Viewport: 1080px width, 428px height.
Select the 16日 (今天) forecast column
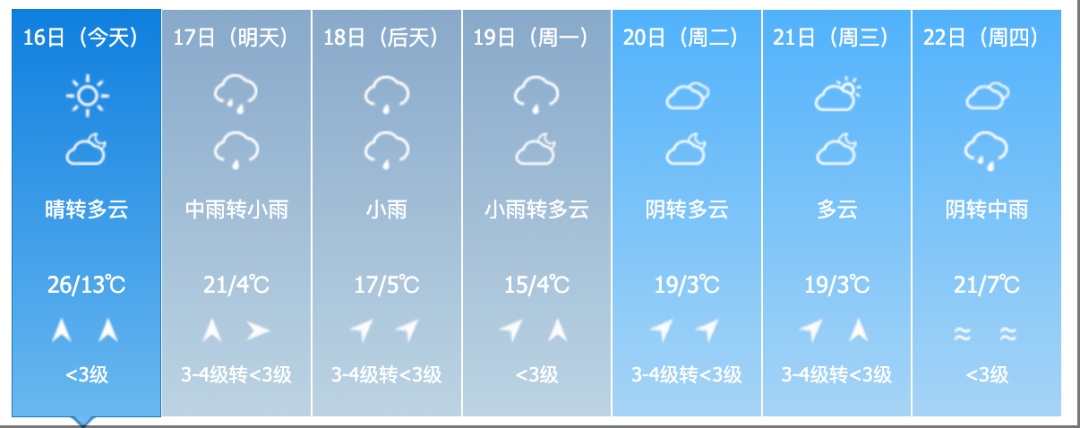[x=86, y=212]
